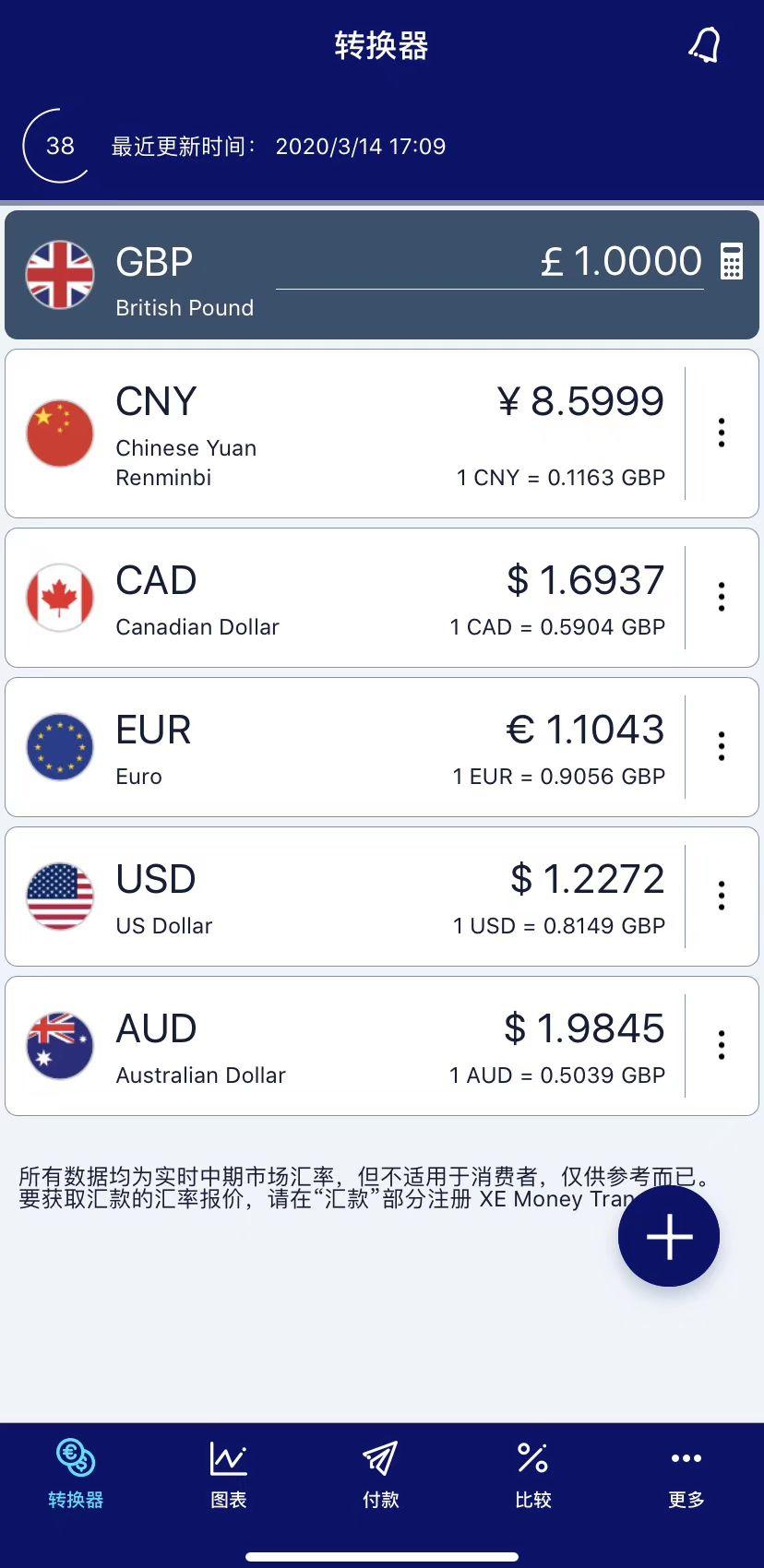764x1568 pixels.
Task: Open the three-dot menu on AUD row
Action: (721, 1045)
